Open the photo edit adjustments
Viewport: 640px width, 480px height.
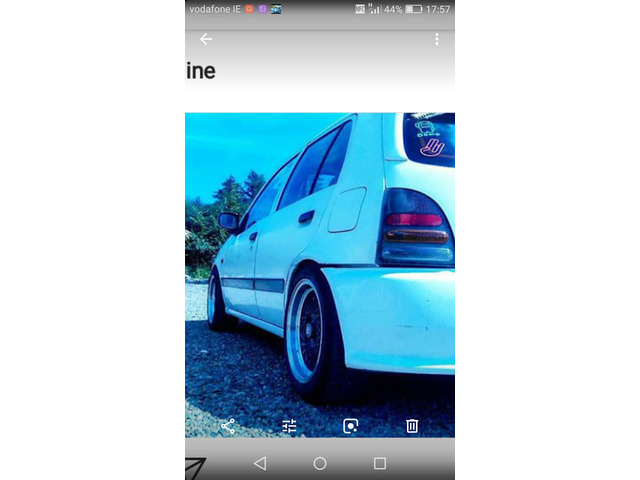pos(289,426)
